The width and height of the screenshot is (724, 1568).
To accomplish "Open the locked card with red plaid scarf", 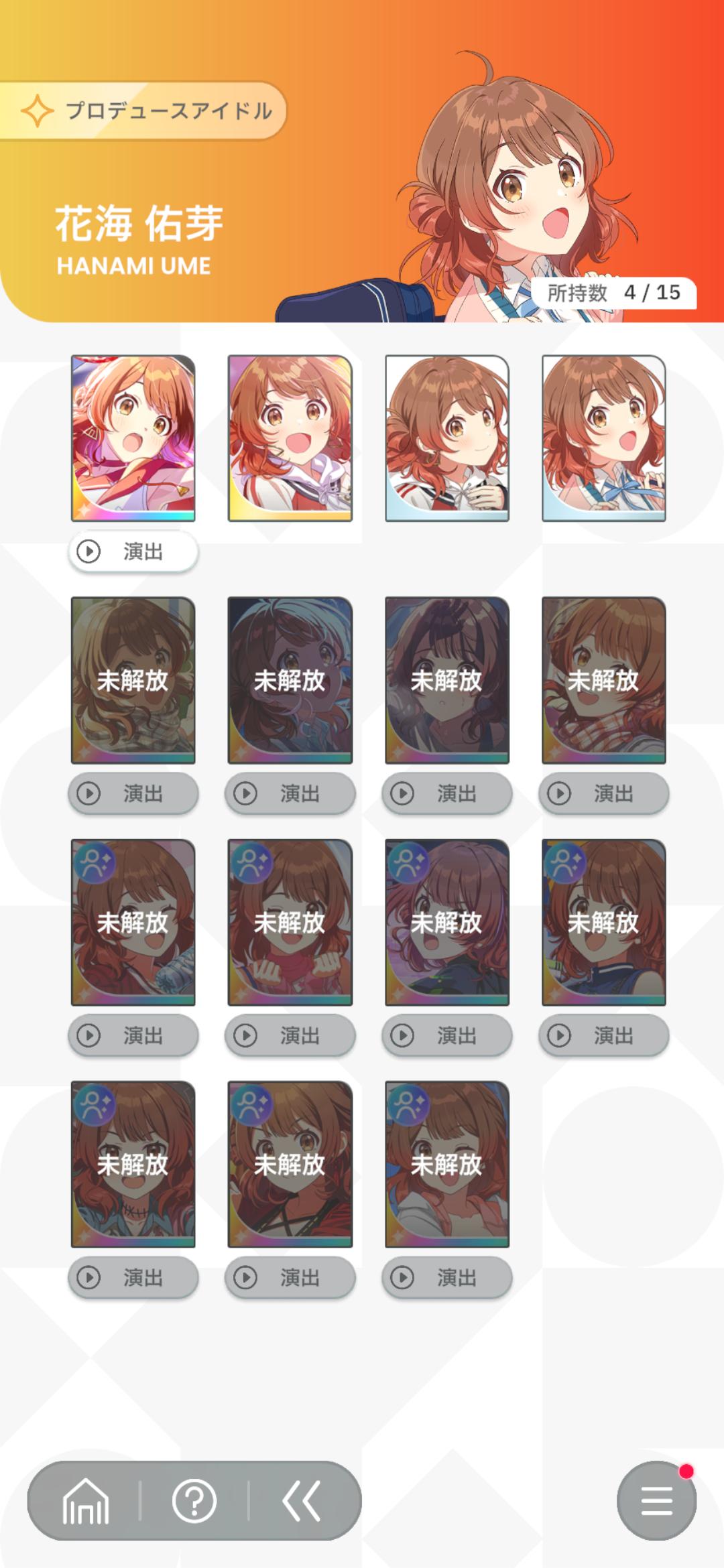I will 604,680.
